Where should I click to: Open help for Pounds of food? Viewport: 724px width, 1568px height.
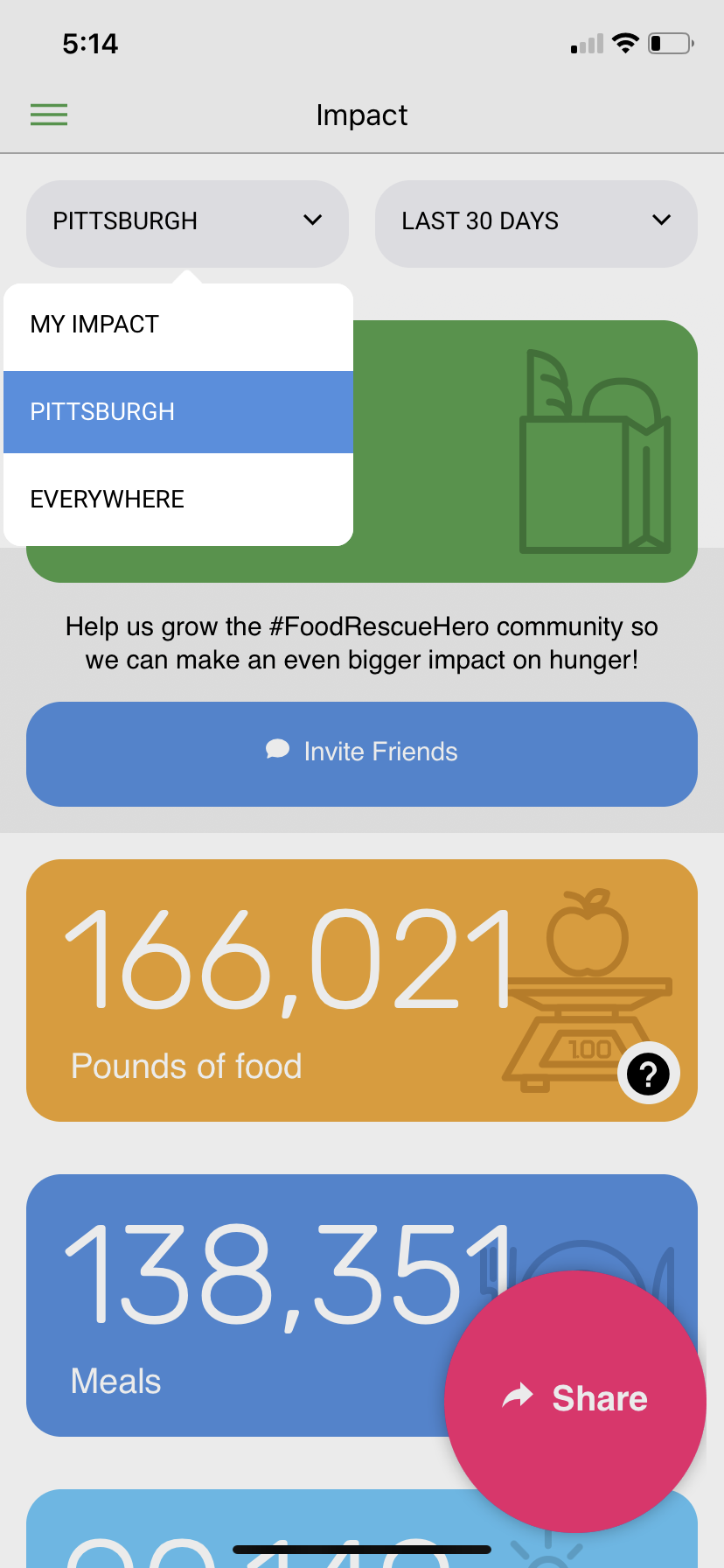coord(649,1073)
